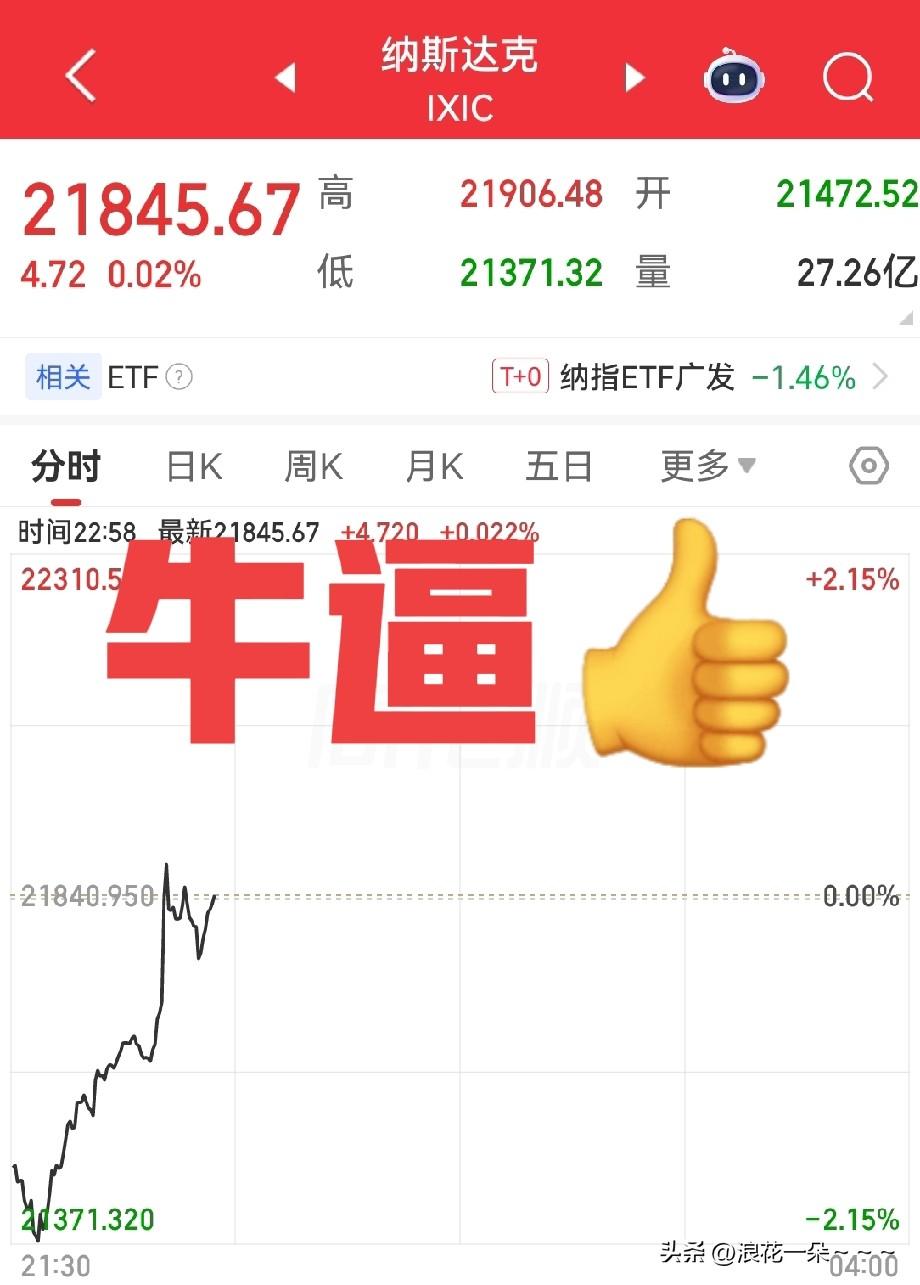Click the back arrow to exit the stock page
This screenshot has width=920, height=1285.
tap(80, 77)
